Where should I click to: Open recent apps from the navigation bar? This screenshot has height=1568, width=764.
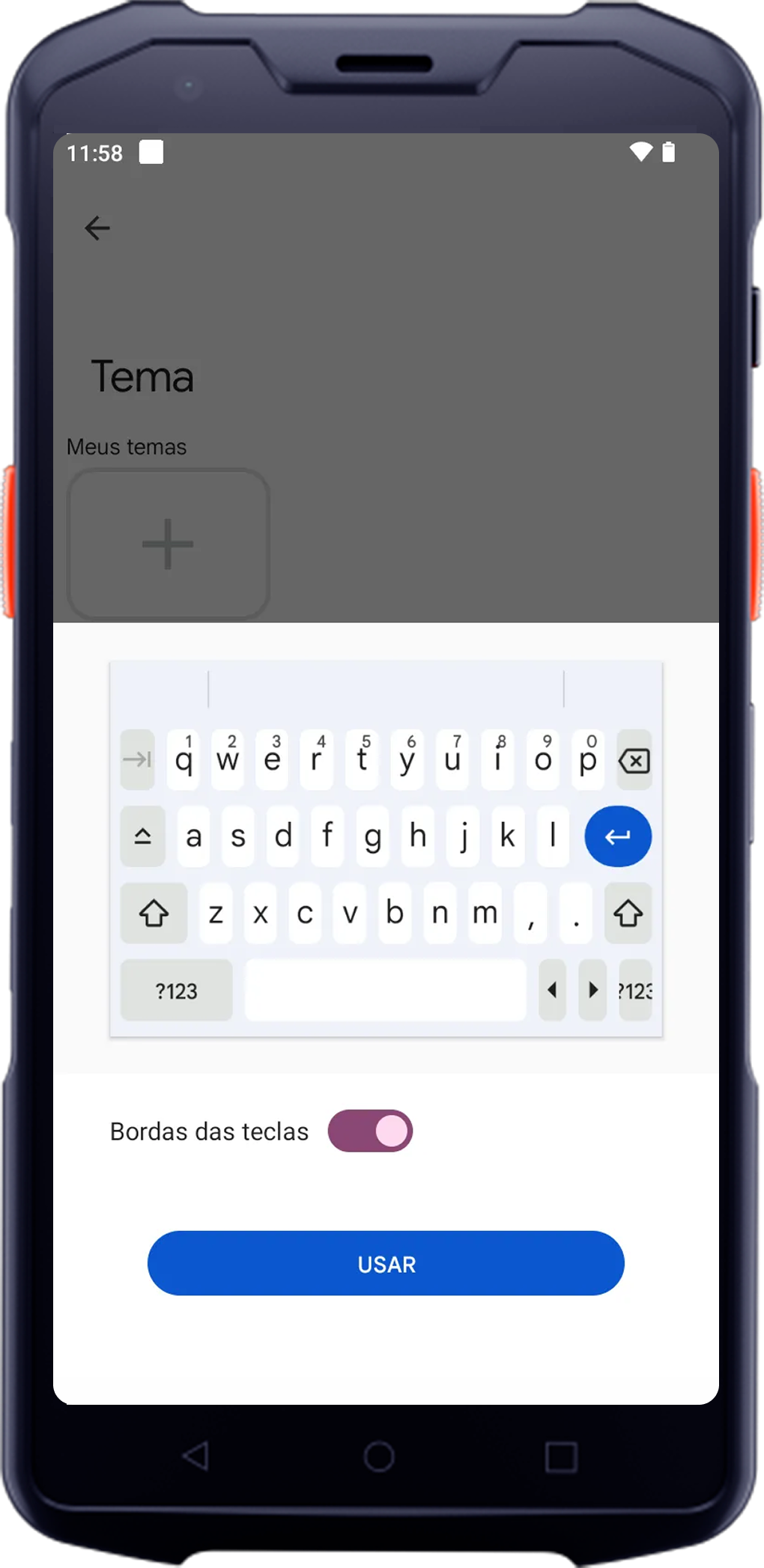point(561,1457)
